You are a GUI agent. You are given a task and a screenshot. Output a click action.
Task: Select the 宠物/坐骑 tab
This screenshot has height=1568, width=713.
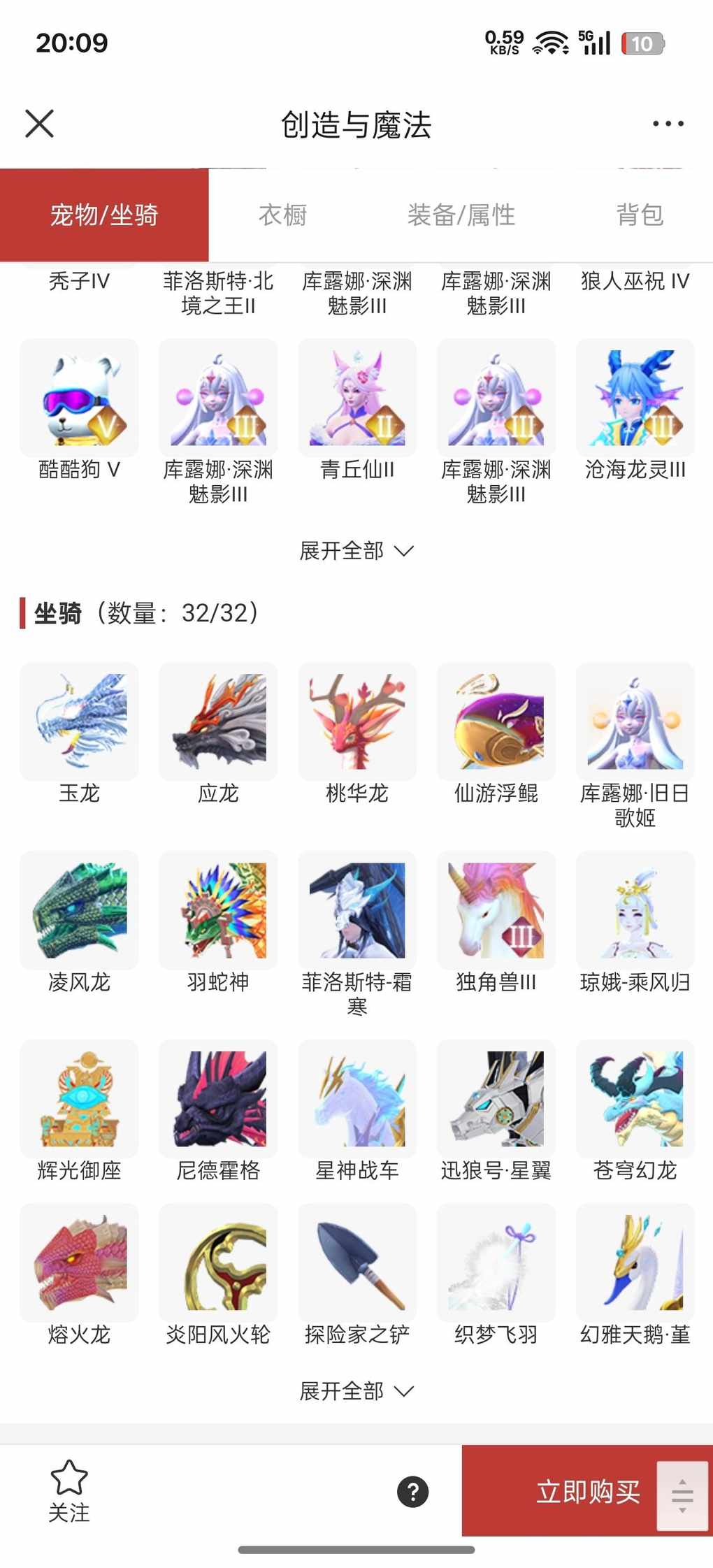tap(104, 215)
